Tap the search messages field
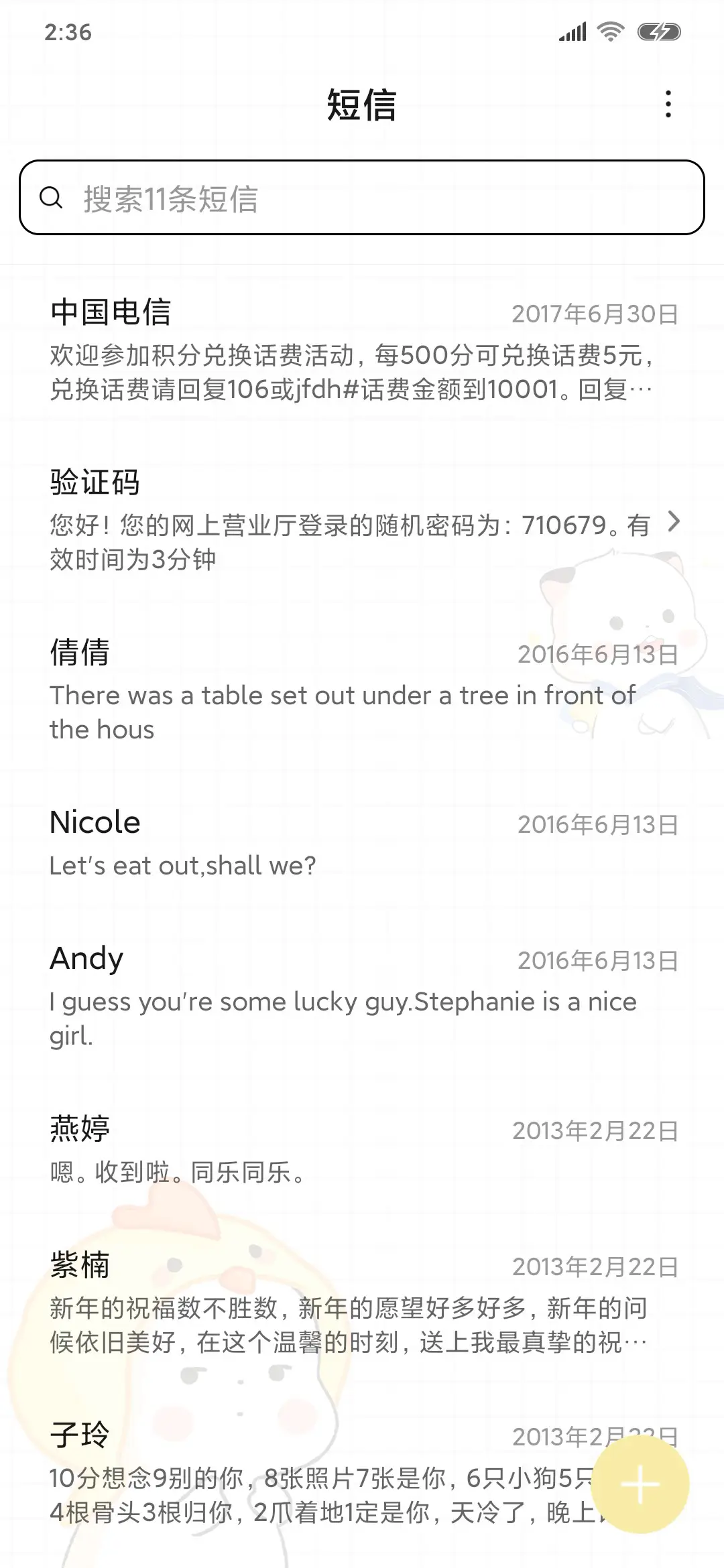This screenshot has width=724, height=1568. (x=362, y=198)
